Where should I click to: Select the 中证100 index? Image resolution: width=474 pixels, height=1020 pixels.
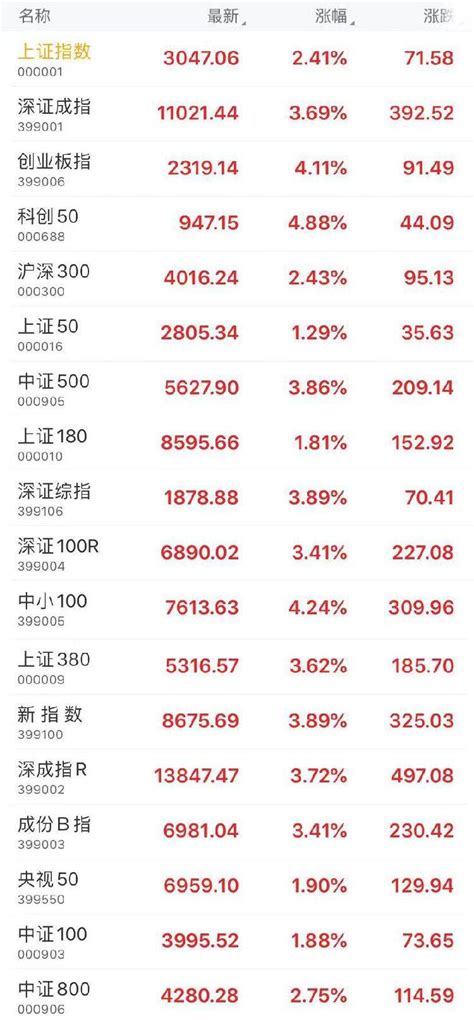237,941
